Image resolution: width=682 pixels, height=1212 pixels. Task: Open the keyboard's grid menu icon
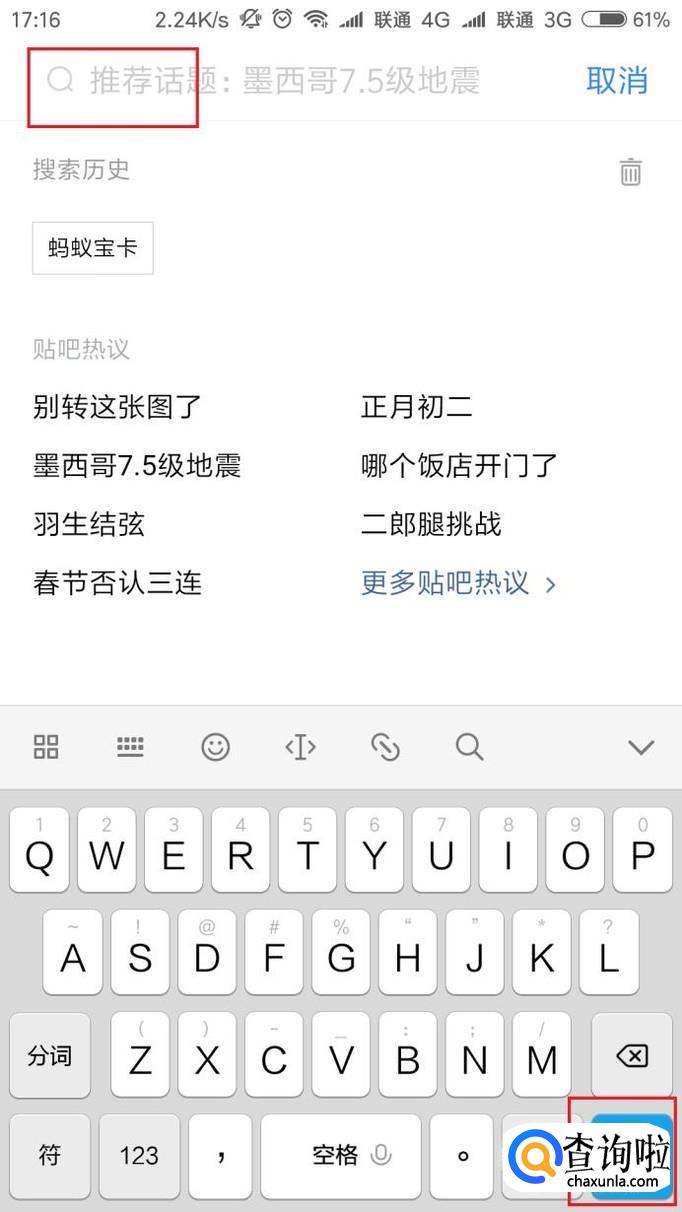pos(46,746)
